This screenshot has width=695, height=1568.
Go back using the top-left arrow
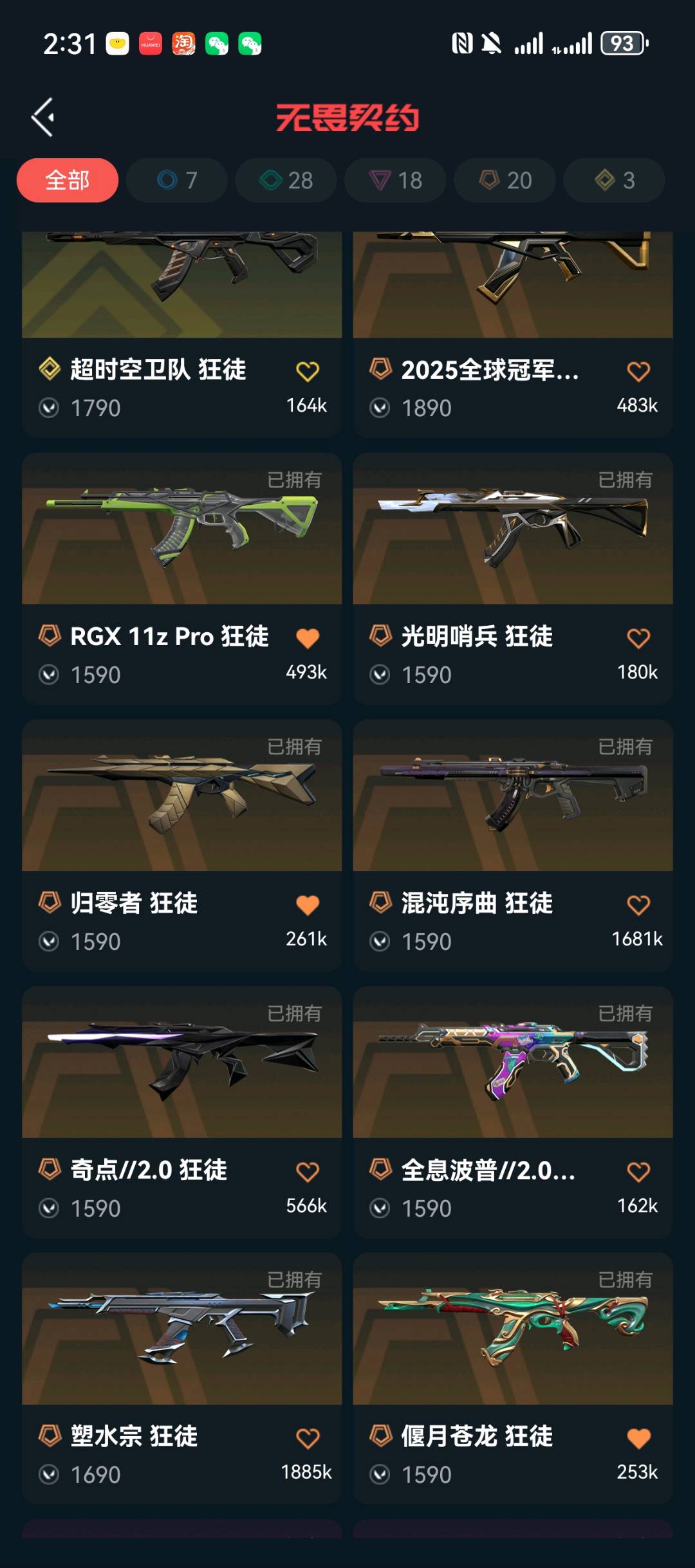tap(42, 117)
